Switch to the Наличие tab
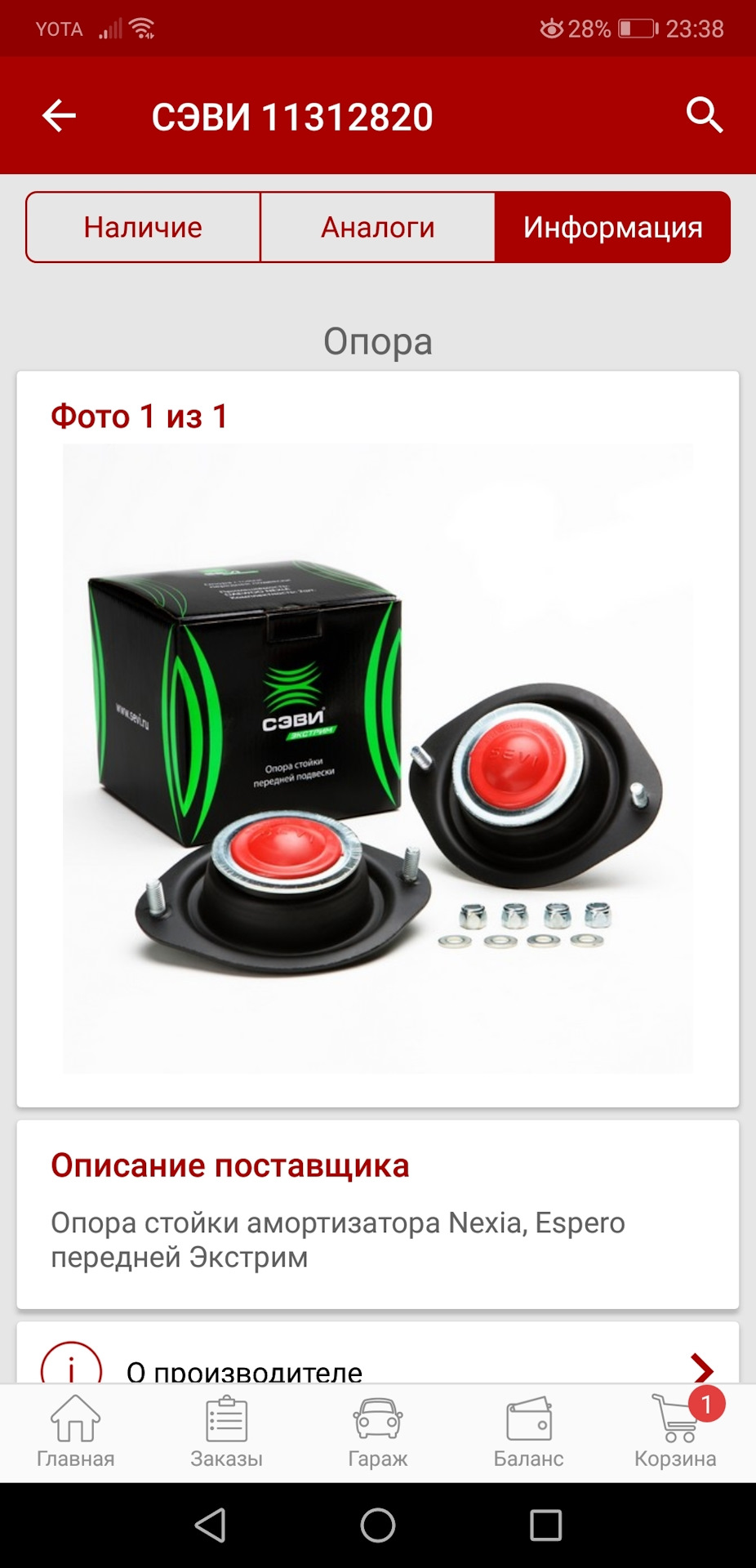 (143, 227)
